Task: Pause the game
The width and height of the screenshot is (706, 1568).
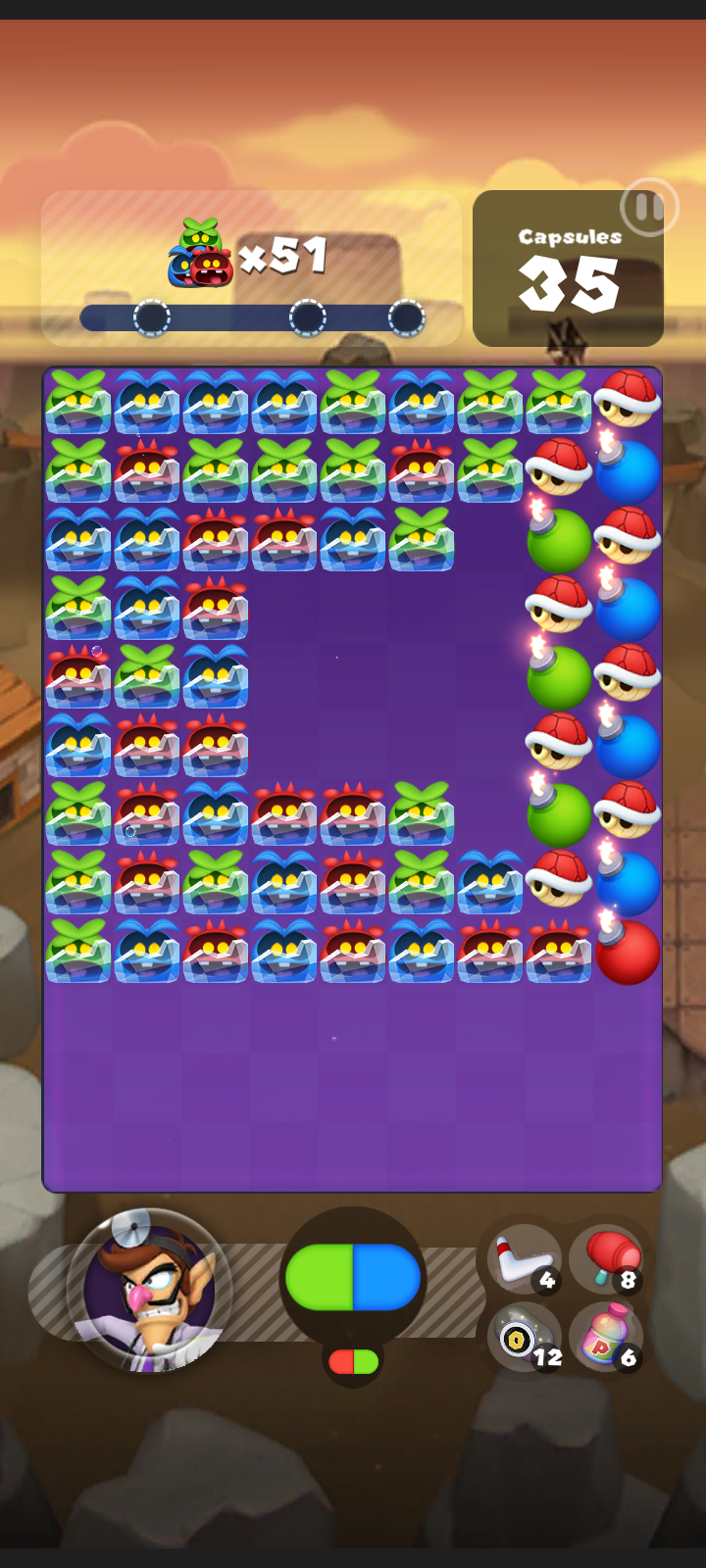Action: pyautogui.click(x=648, y=208)
